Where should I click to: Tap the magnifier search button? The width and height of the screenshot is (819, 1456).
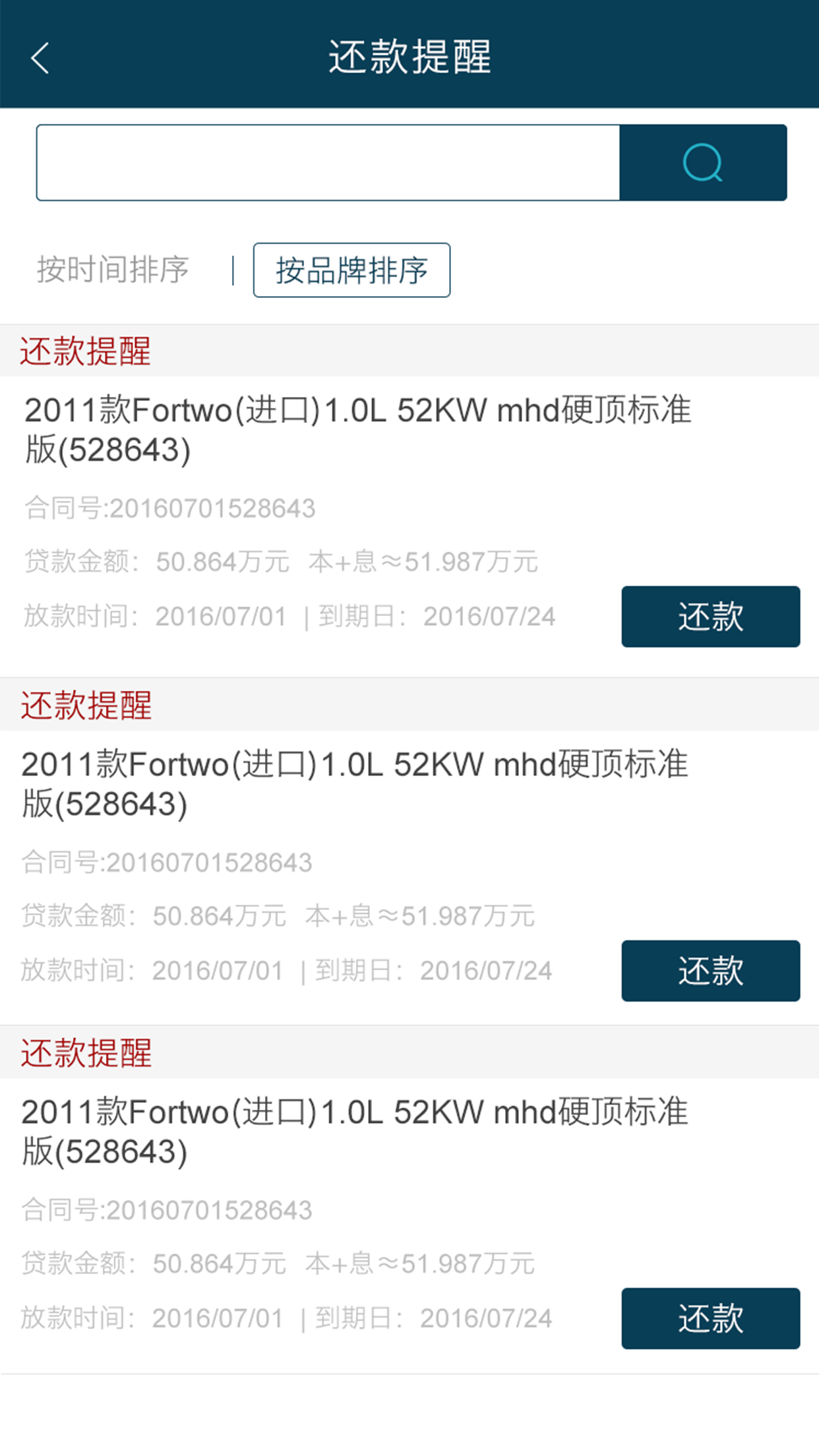click(703, 162)
